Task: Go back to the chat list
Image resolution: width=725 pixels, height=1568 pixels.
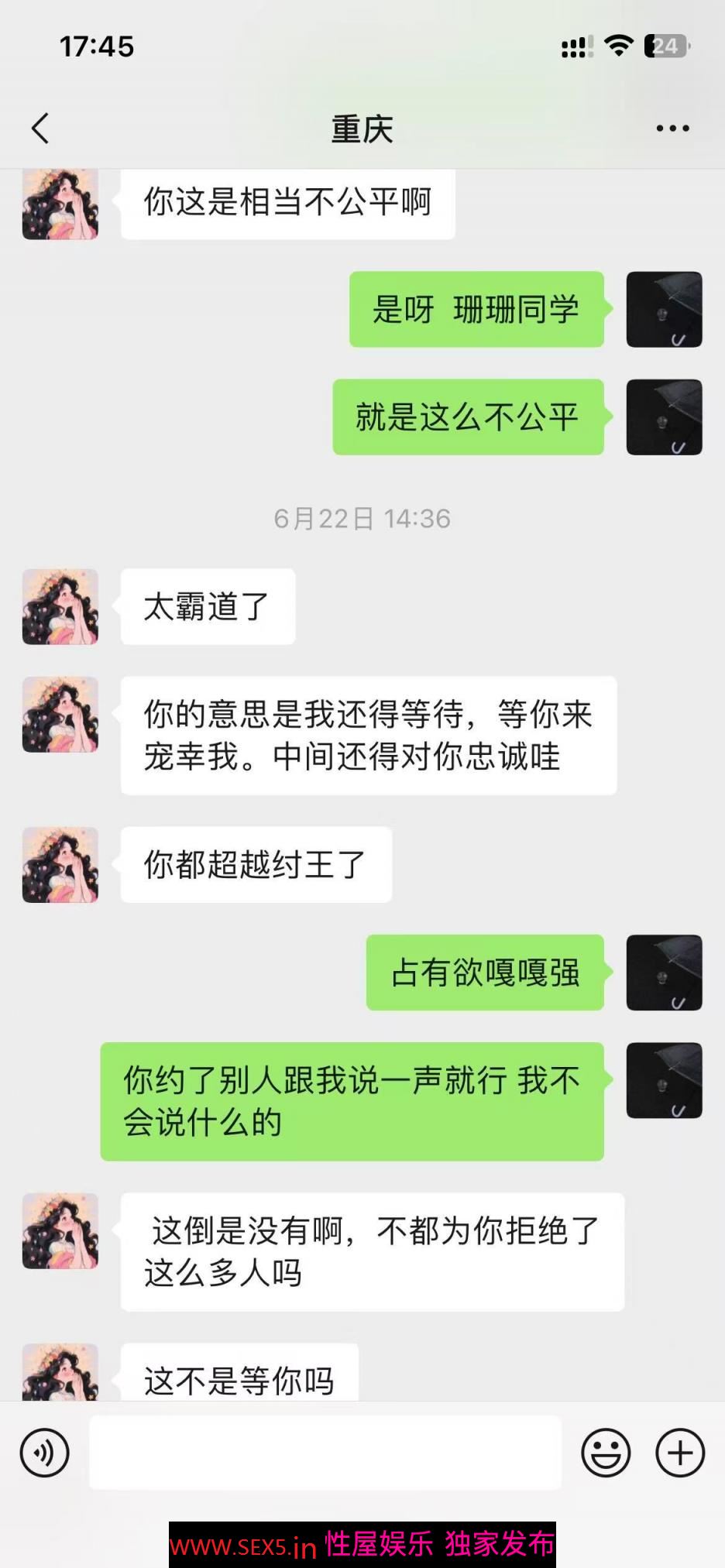Action: pos(40,129)
